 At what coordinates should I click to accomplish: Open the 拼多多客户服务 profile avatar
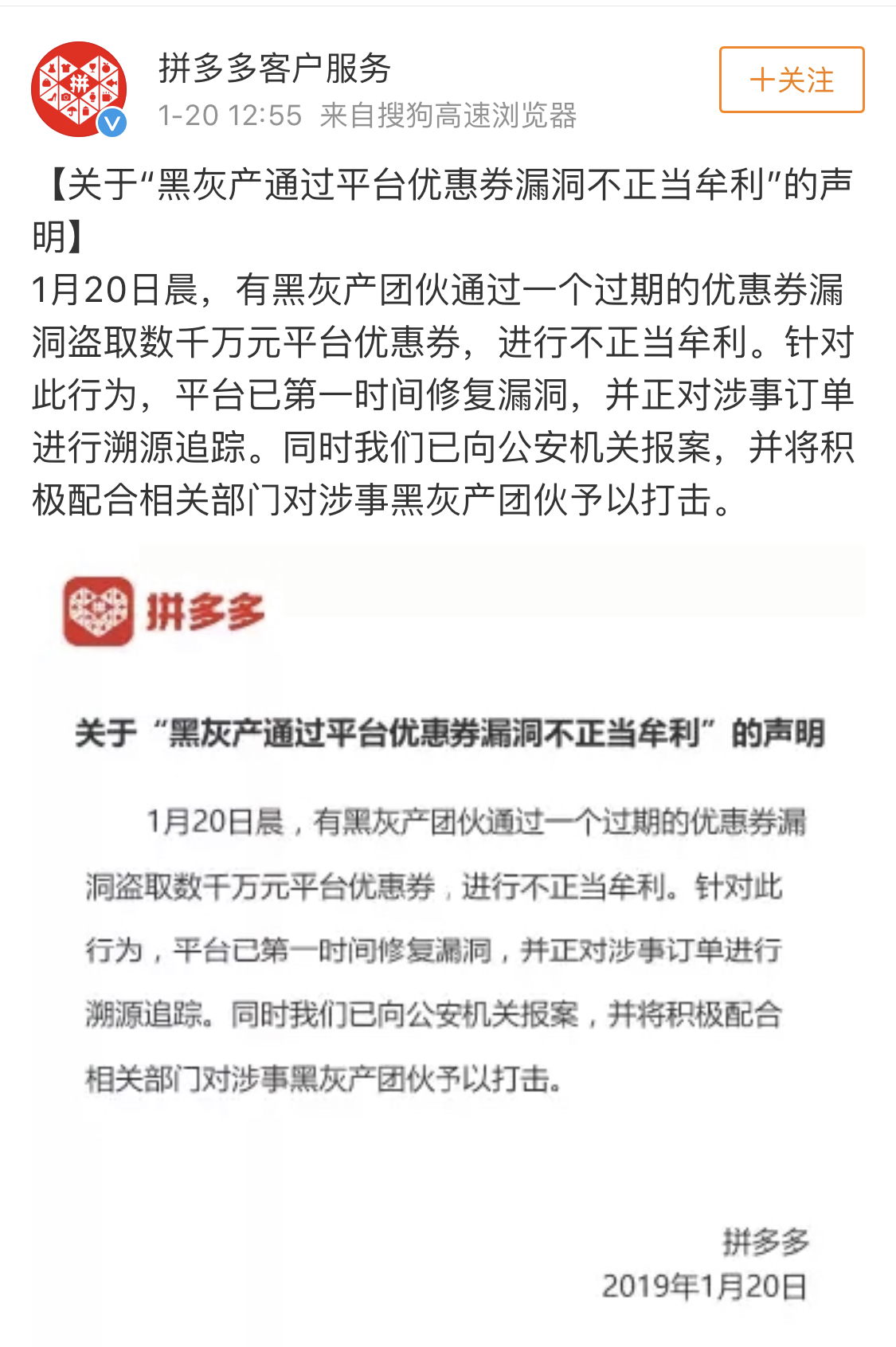pos(78,88)
